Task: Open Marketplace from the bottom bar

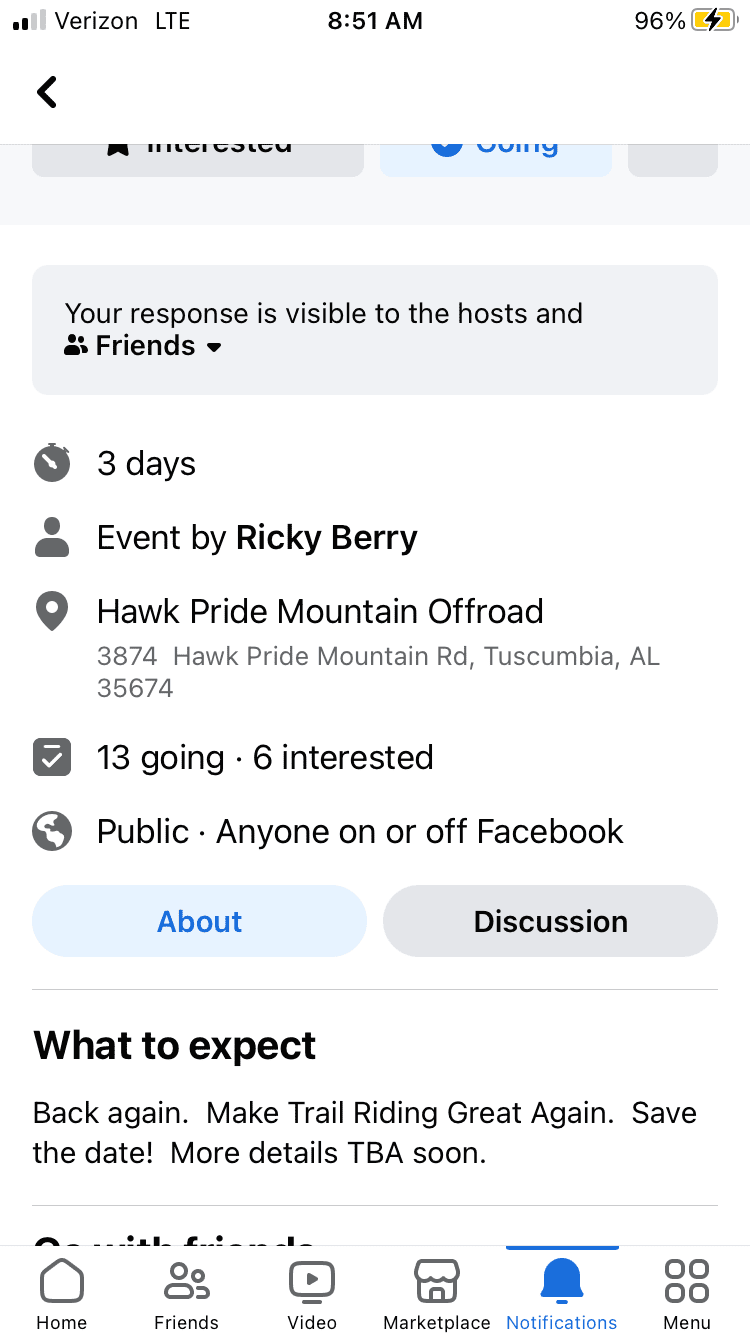Action: coord(437,1294)
